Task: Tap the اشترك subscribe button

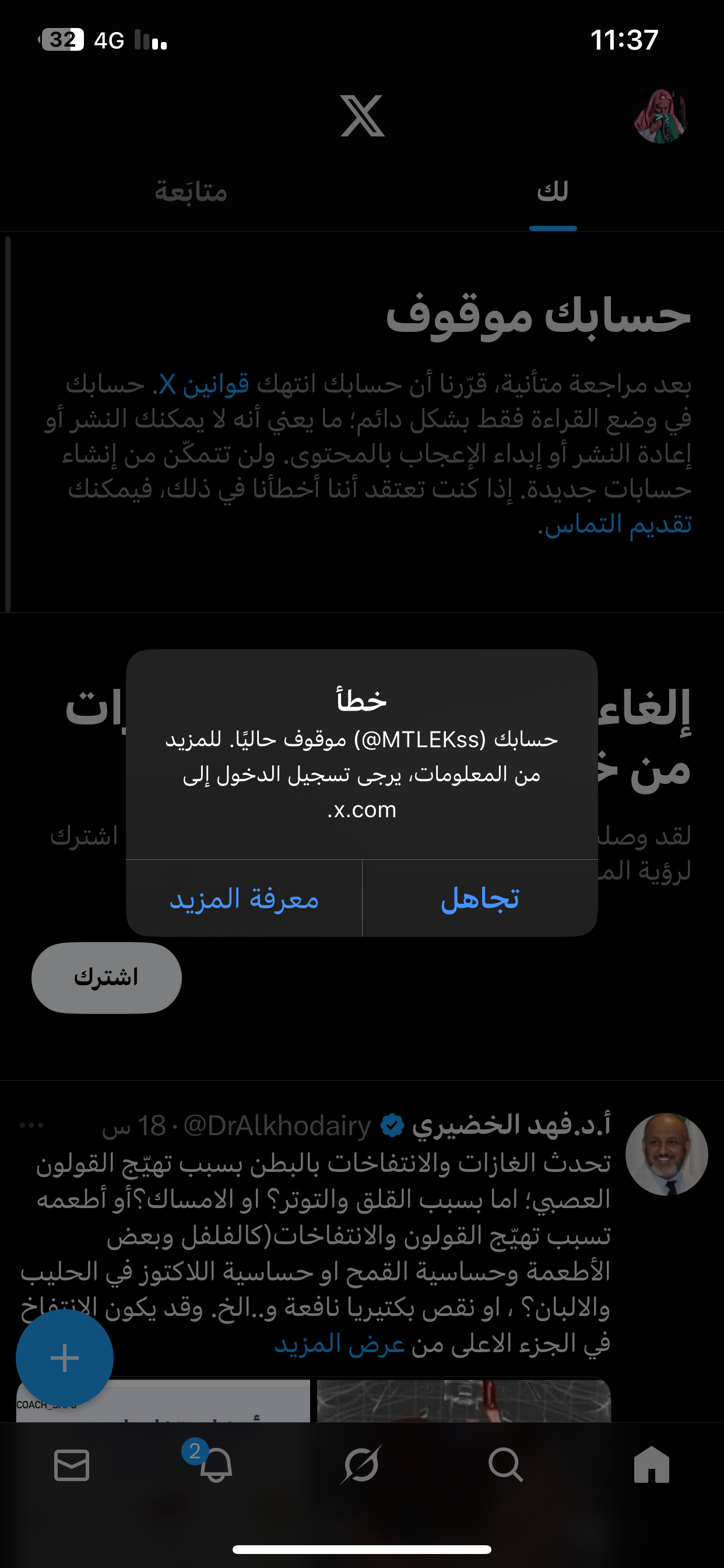Action: pyautogui.click(x=107, y=978)
